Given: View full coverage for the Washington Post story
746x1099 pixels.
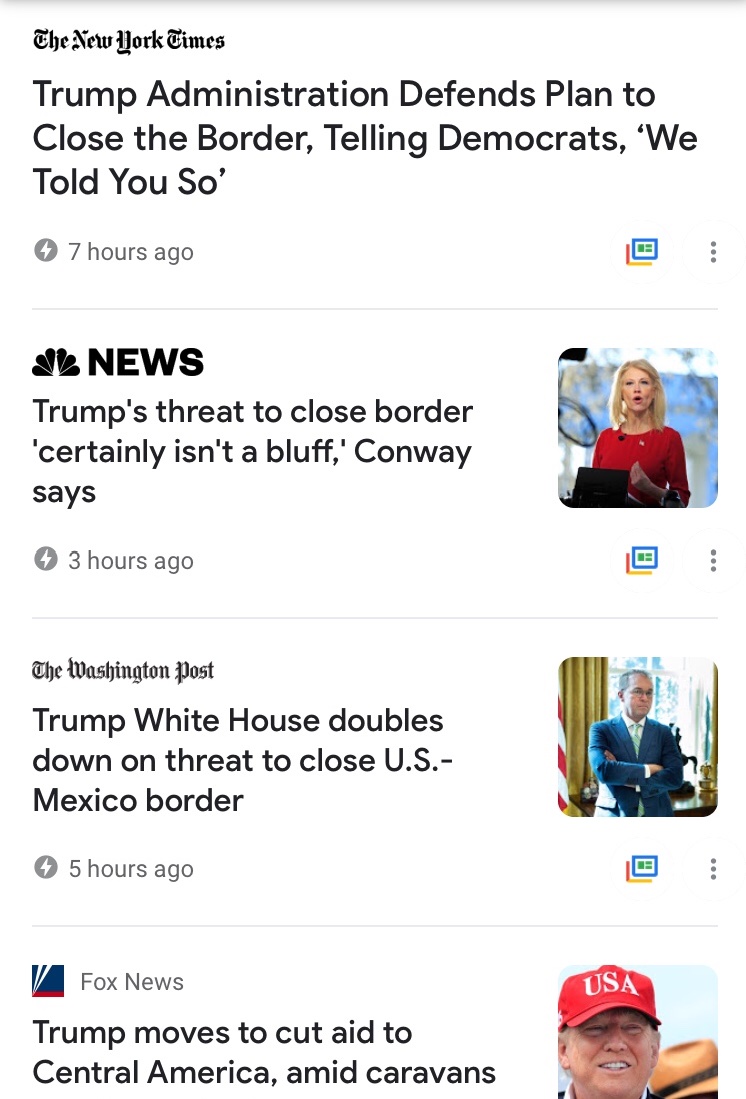Looking at the screenshot, I should pos(642,868).
